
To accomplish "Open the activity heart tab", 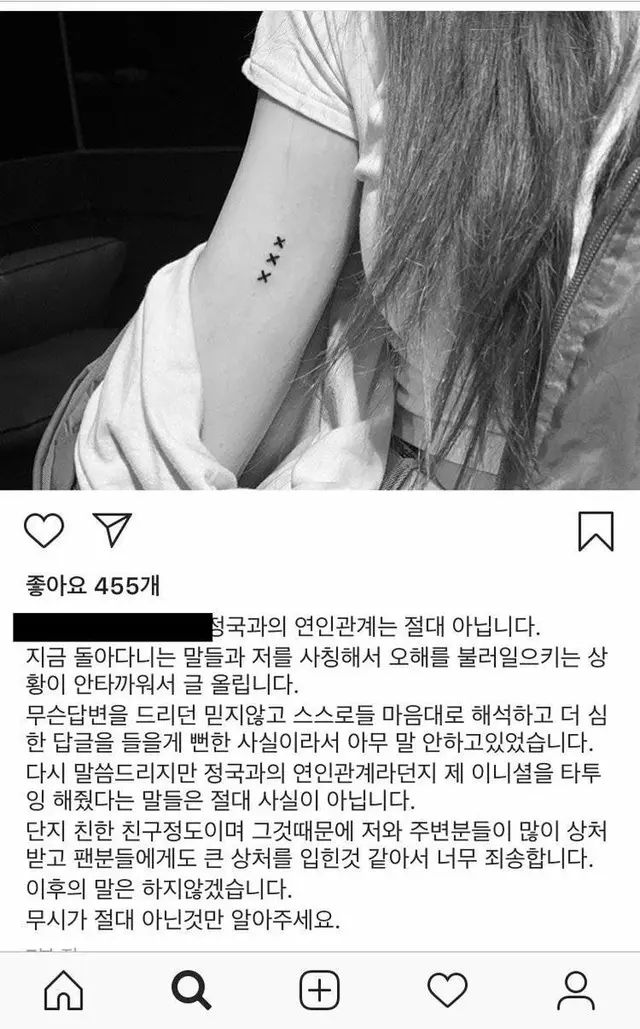I will [x=447, y=990].
